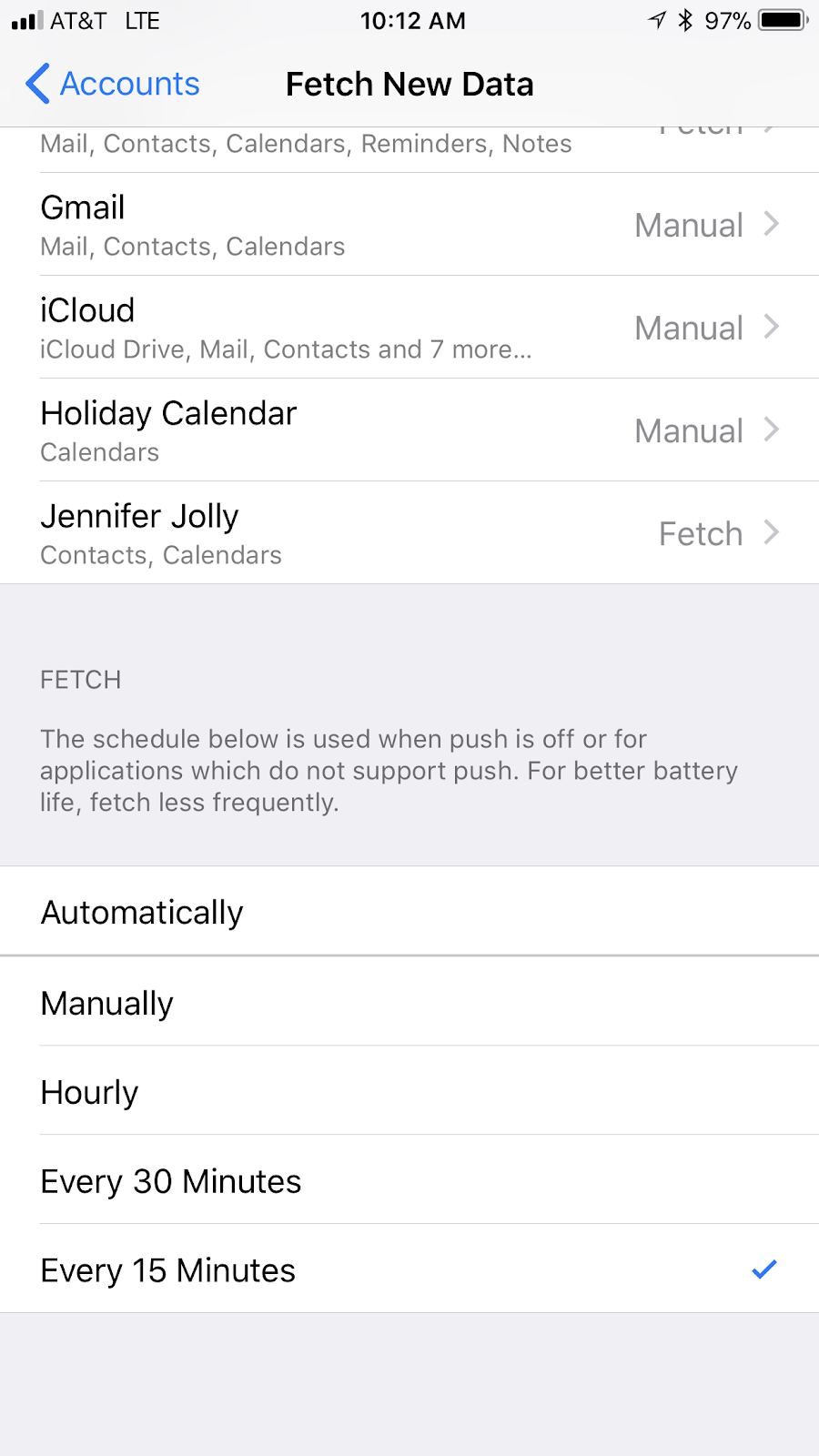Image resolution: width=819 pixels, height=1456 pixels.
Task: Select Every 15 Minutes fetch option
Action: click(409, 1269)
